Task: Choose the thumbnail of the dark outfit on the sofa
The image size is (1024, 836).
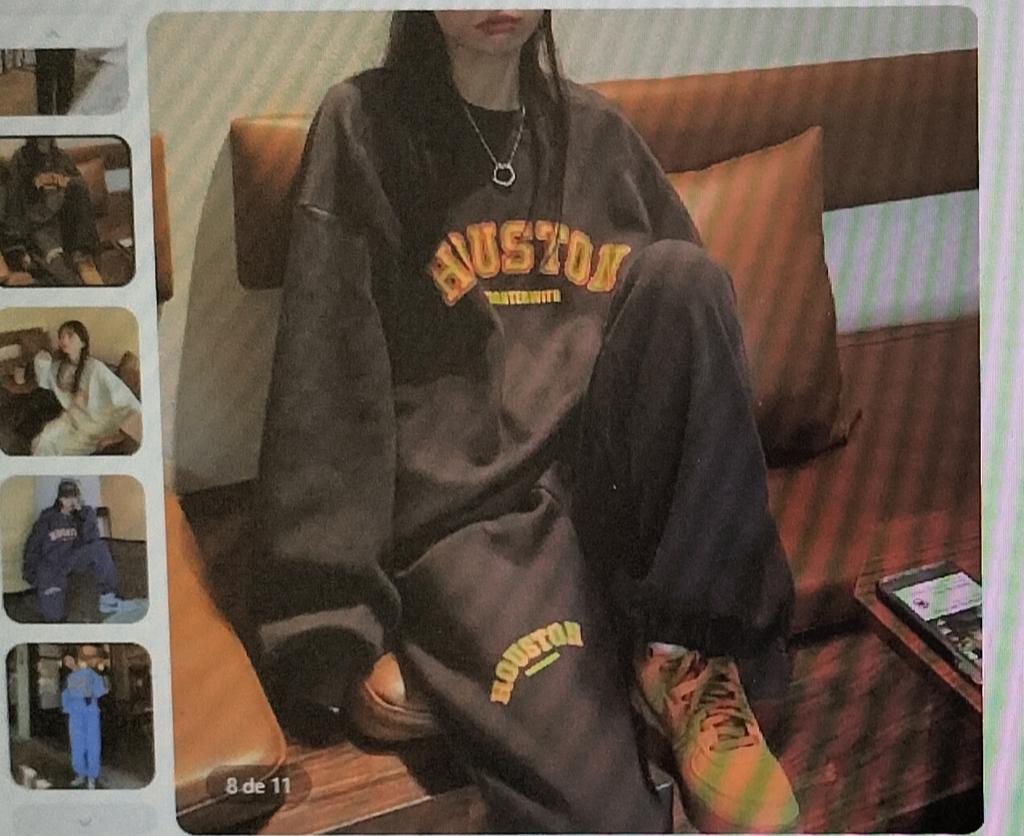Action: pyautogui.click(x=66, y=211)
